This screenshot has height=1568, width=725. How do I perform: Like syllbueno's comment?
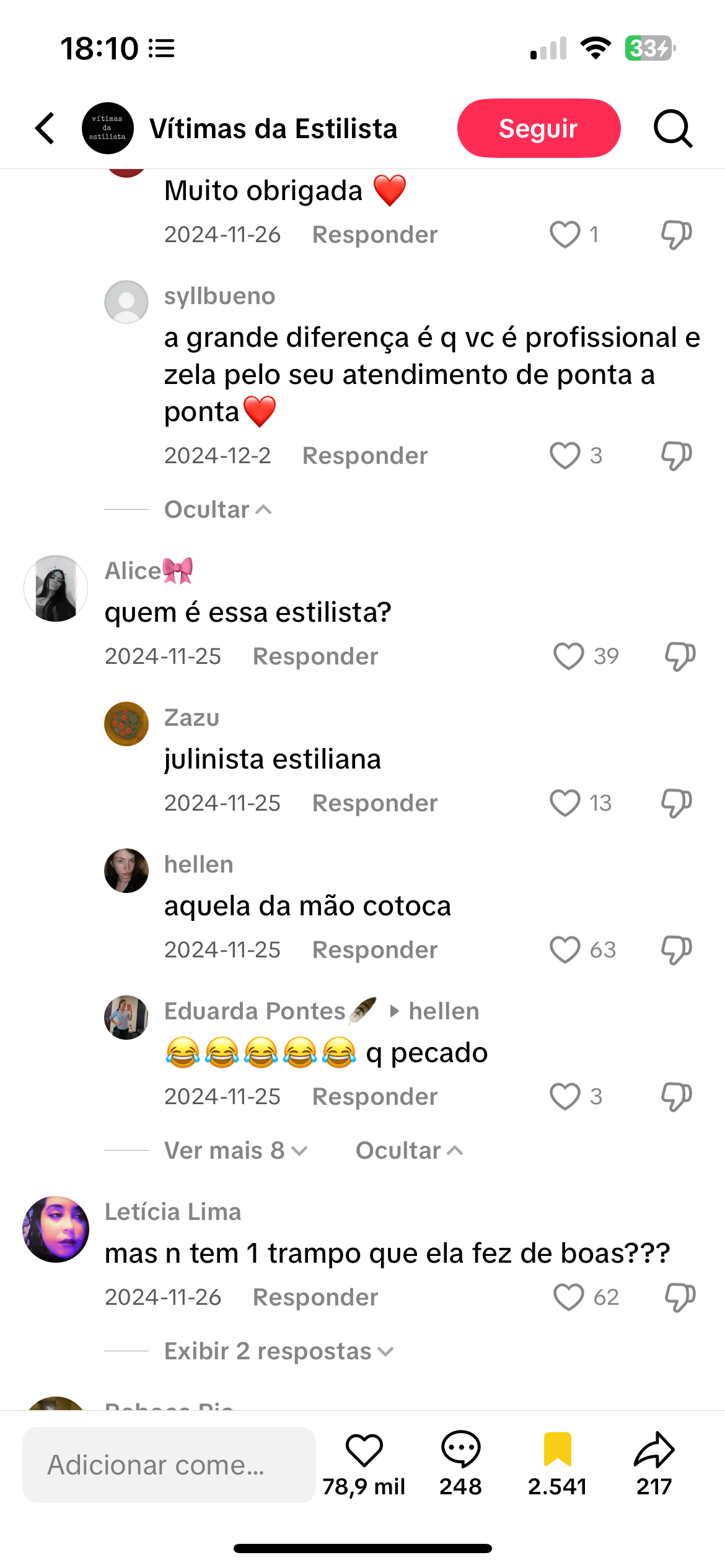point(565,456)
